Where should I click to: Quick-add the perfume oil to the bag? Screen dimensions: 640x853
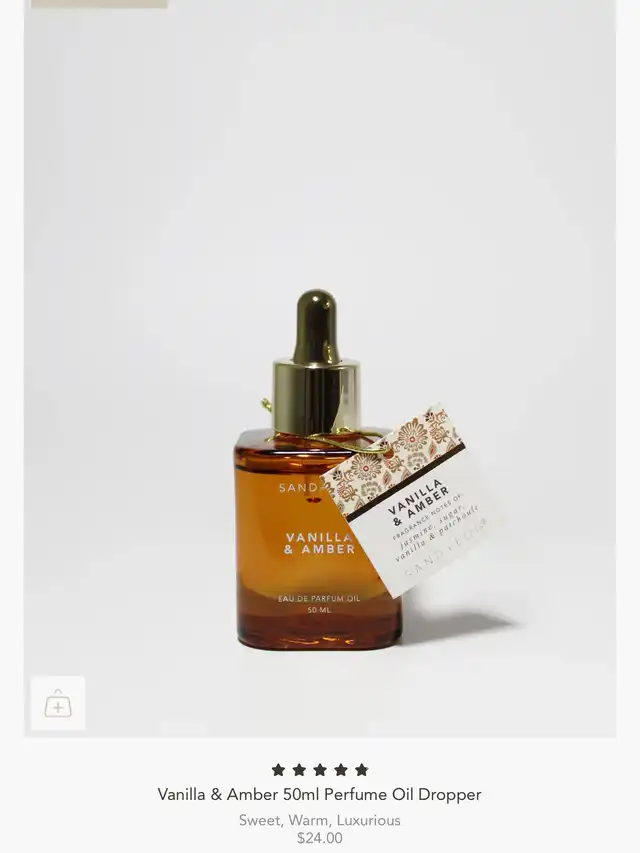[58, 704]
